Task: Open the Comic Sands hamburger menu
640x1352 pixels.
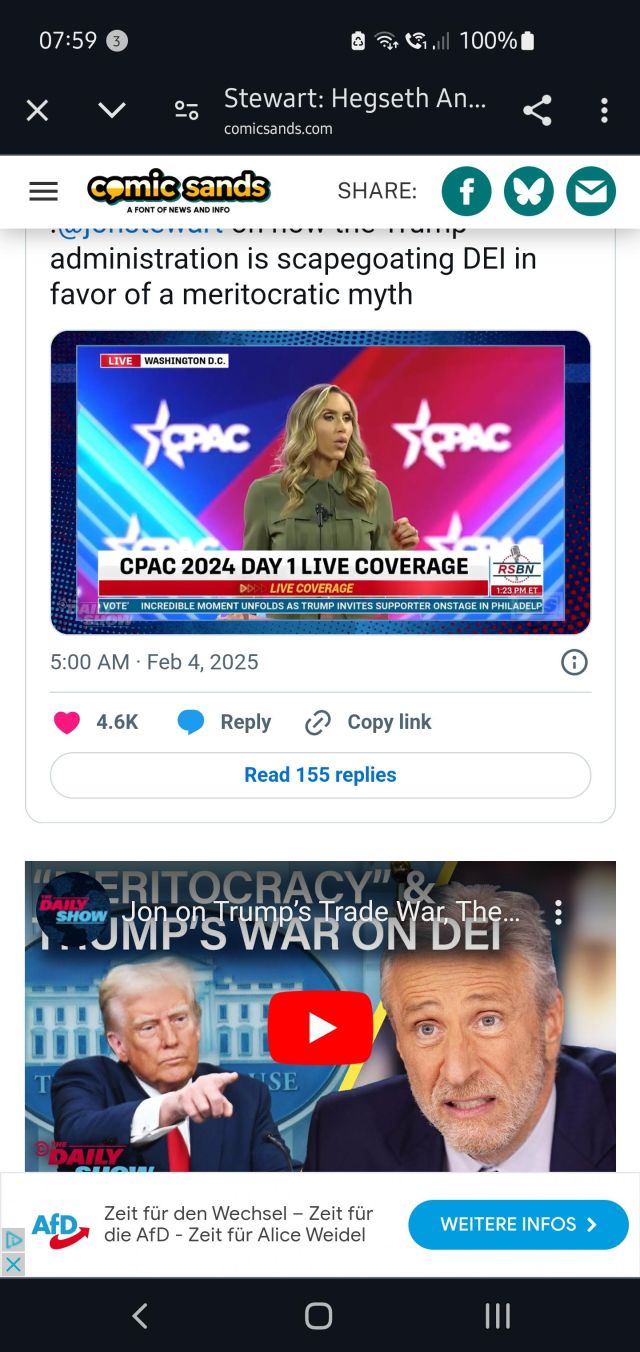Action: pos(43,191)
